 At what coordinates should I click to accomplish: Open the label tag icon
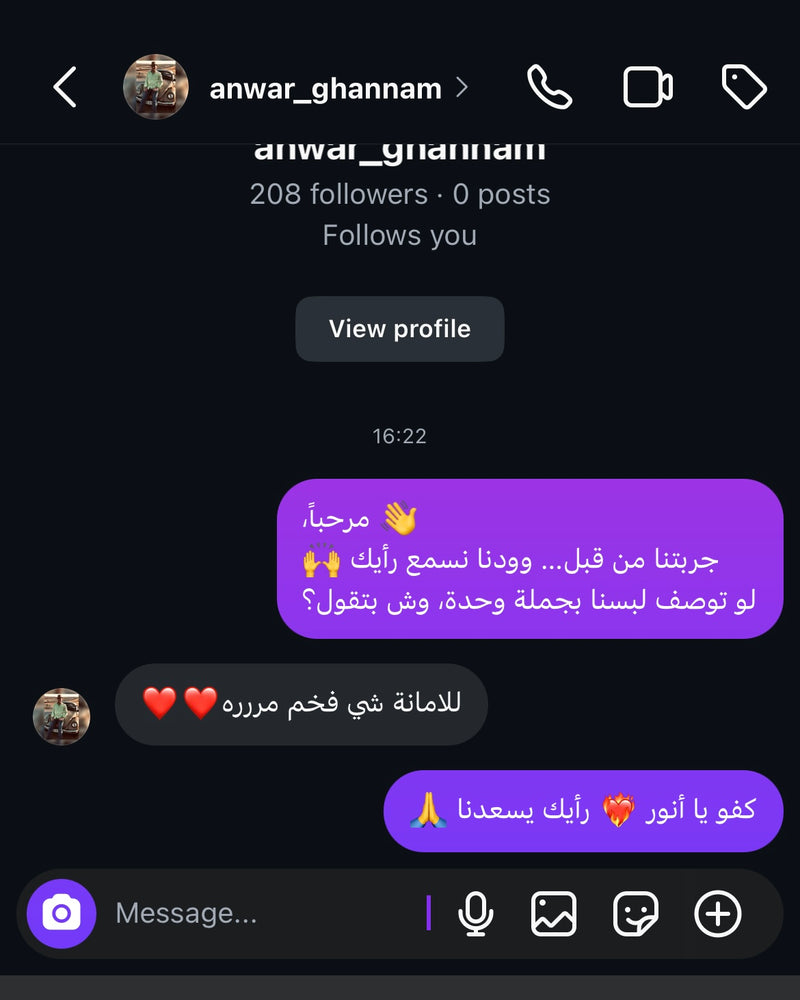coord(744,87)
